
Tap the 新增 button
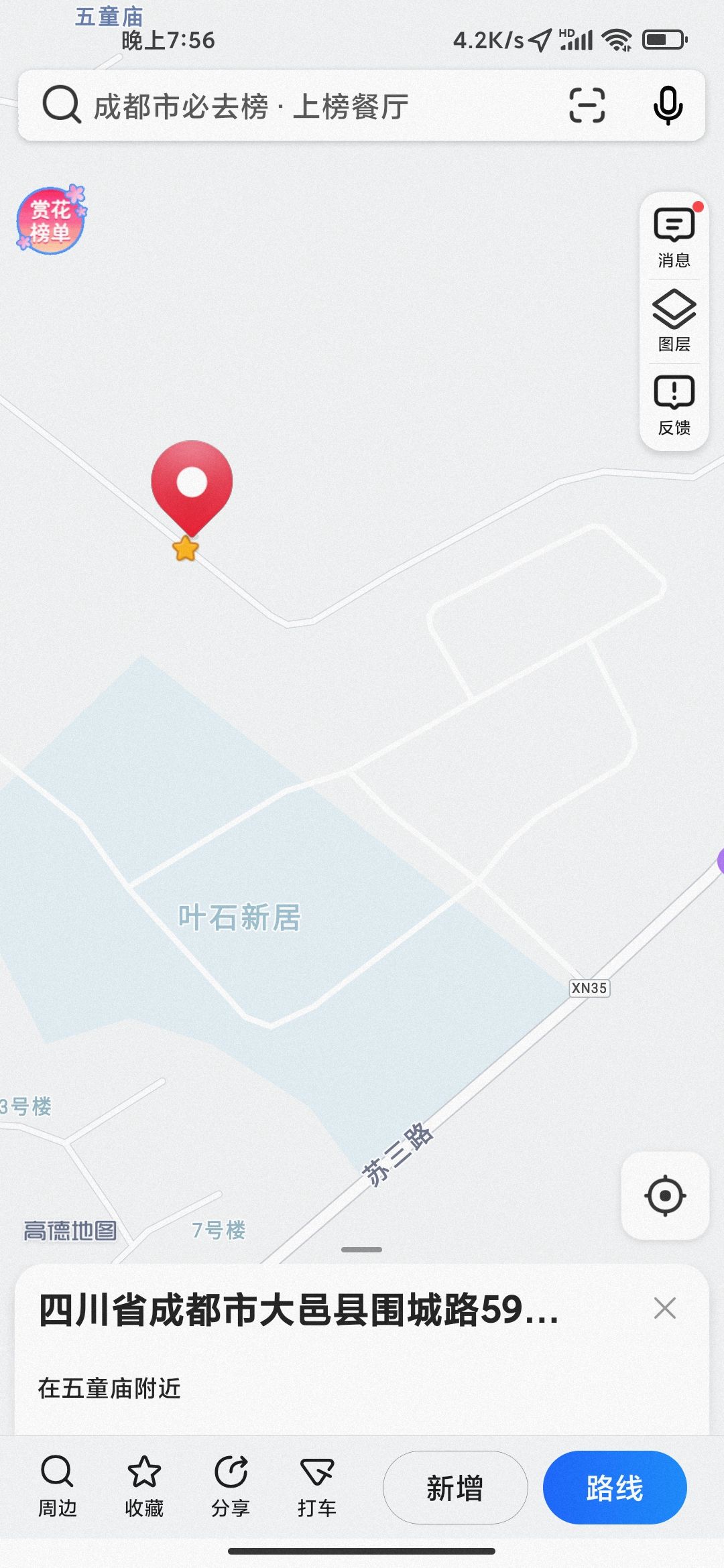point(455,1488)
